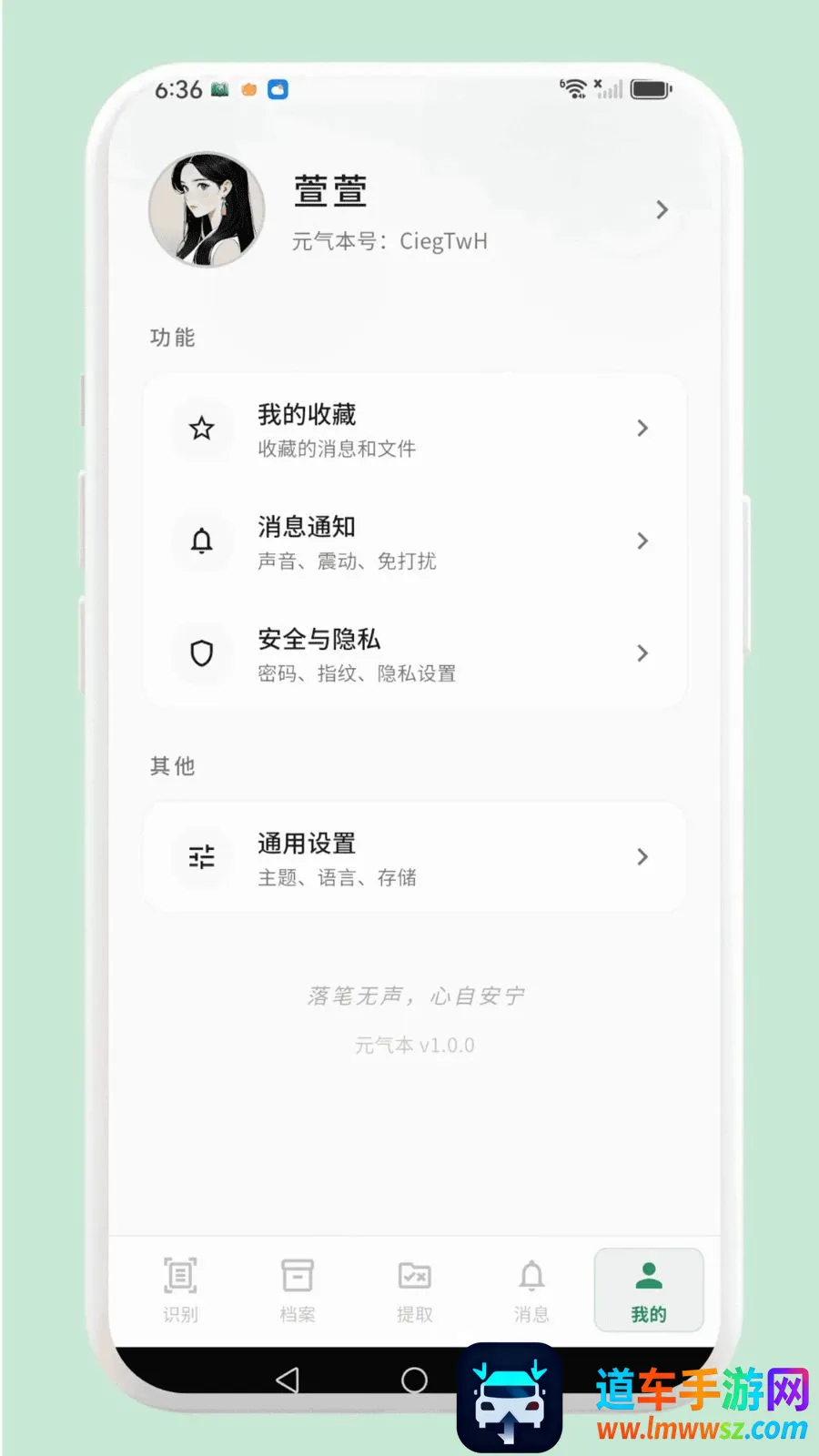Open 消息通知 settings
Viewport: 819px width, 1456px height.
[x=414, y=541]
